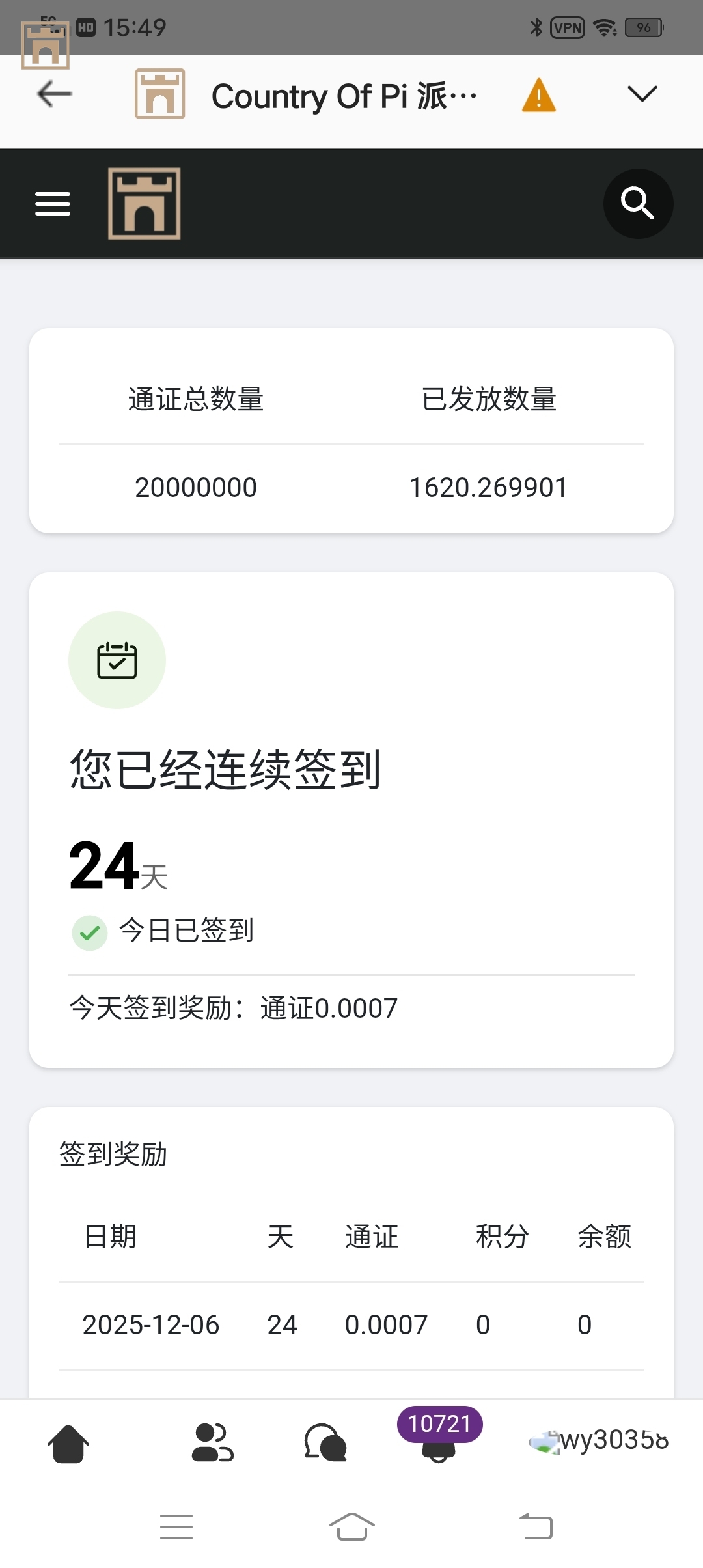Tap the castle logo in the dark header
This screenshot has height=1568, width=703.
click(x=145, y=204)
